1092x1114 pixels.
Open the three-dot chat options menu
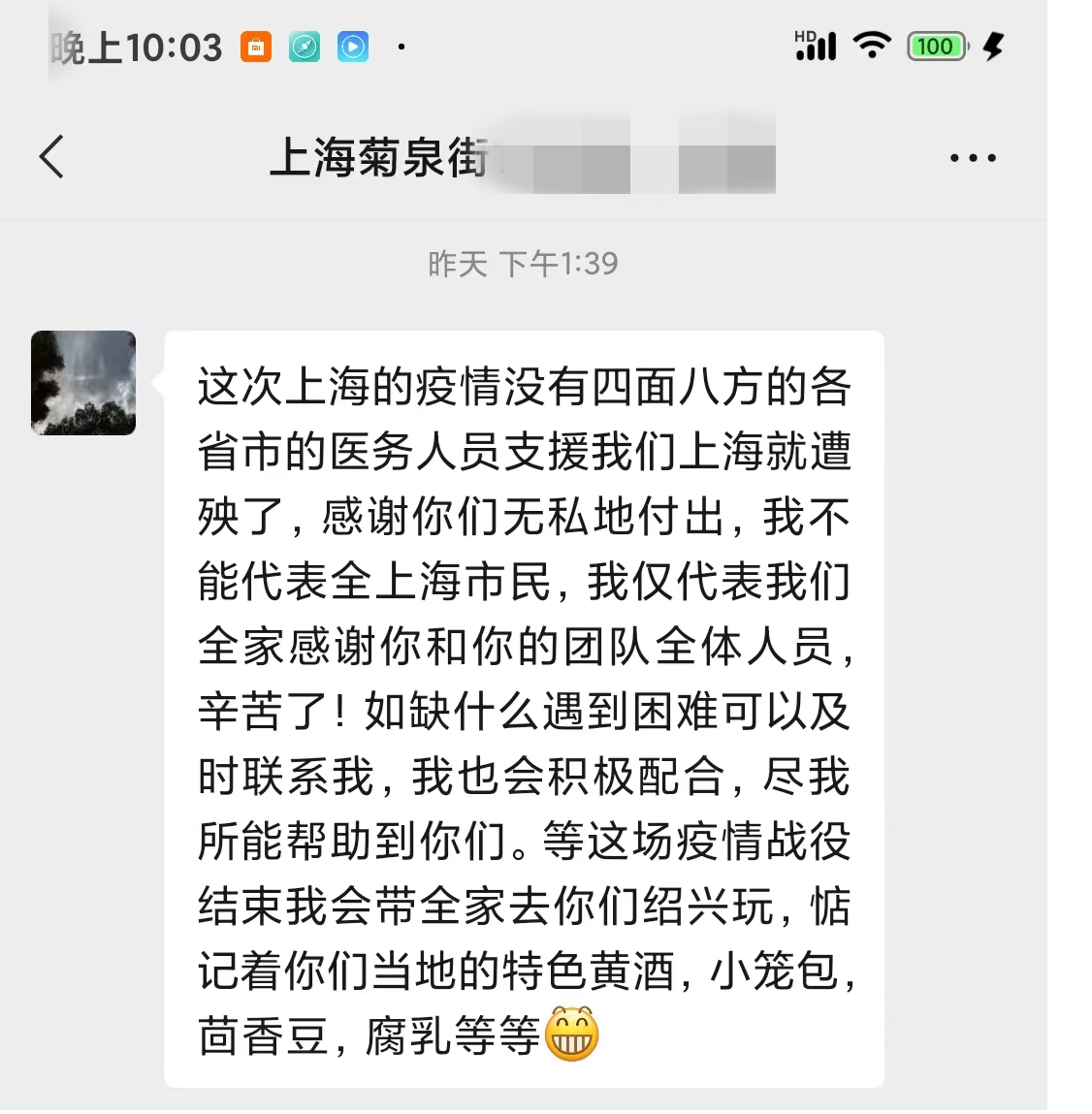pyautogui.click(x=973, y=158)
